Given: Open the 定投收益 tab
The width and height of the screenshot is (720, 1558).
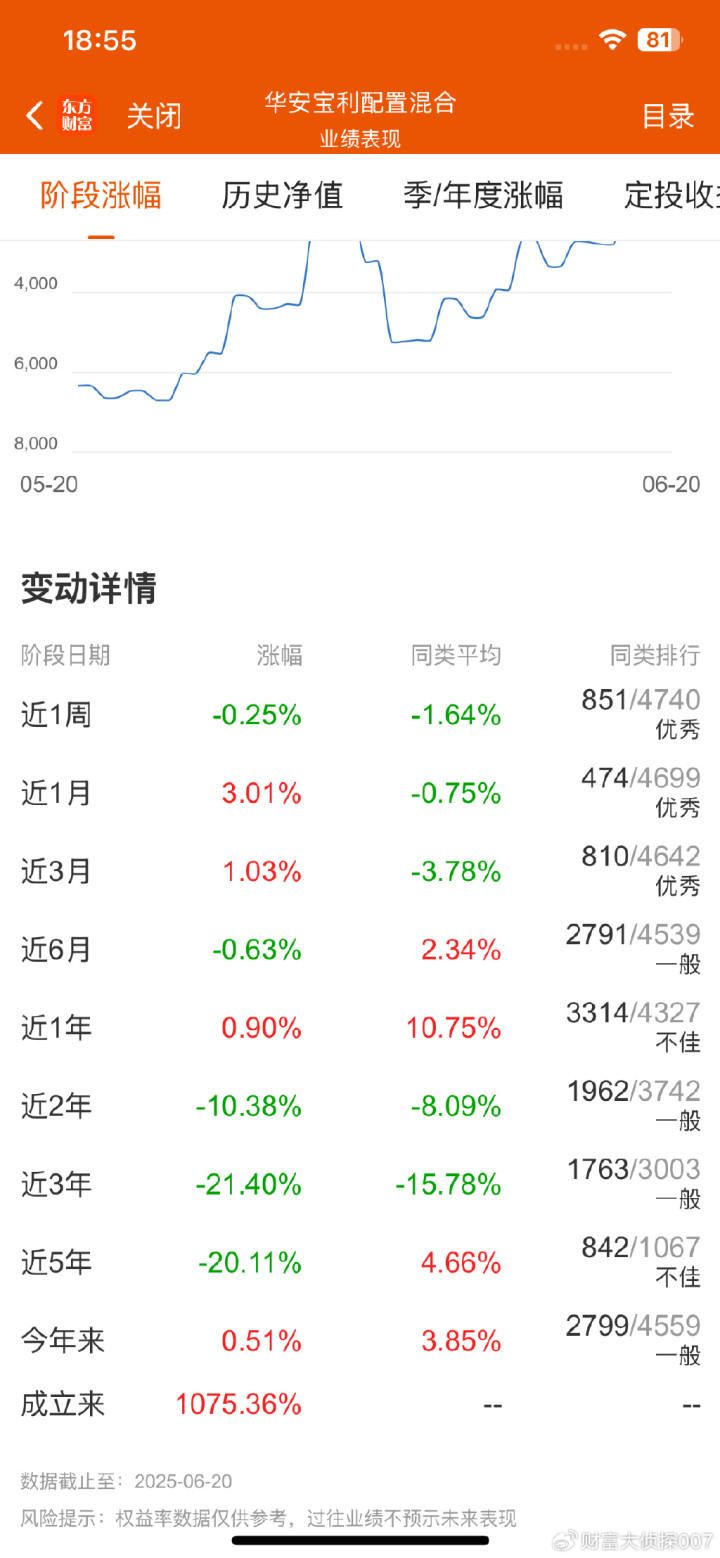Looking at the screenshot, I should [672, 195].
